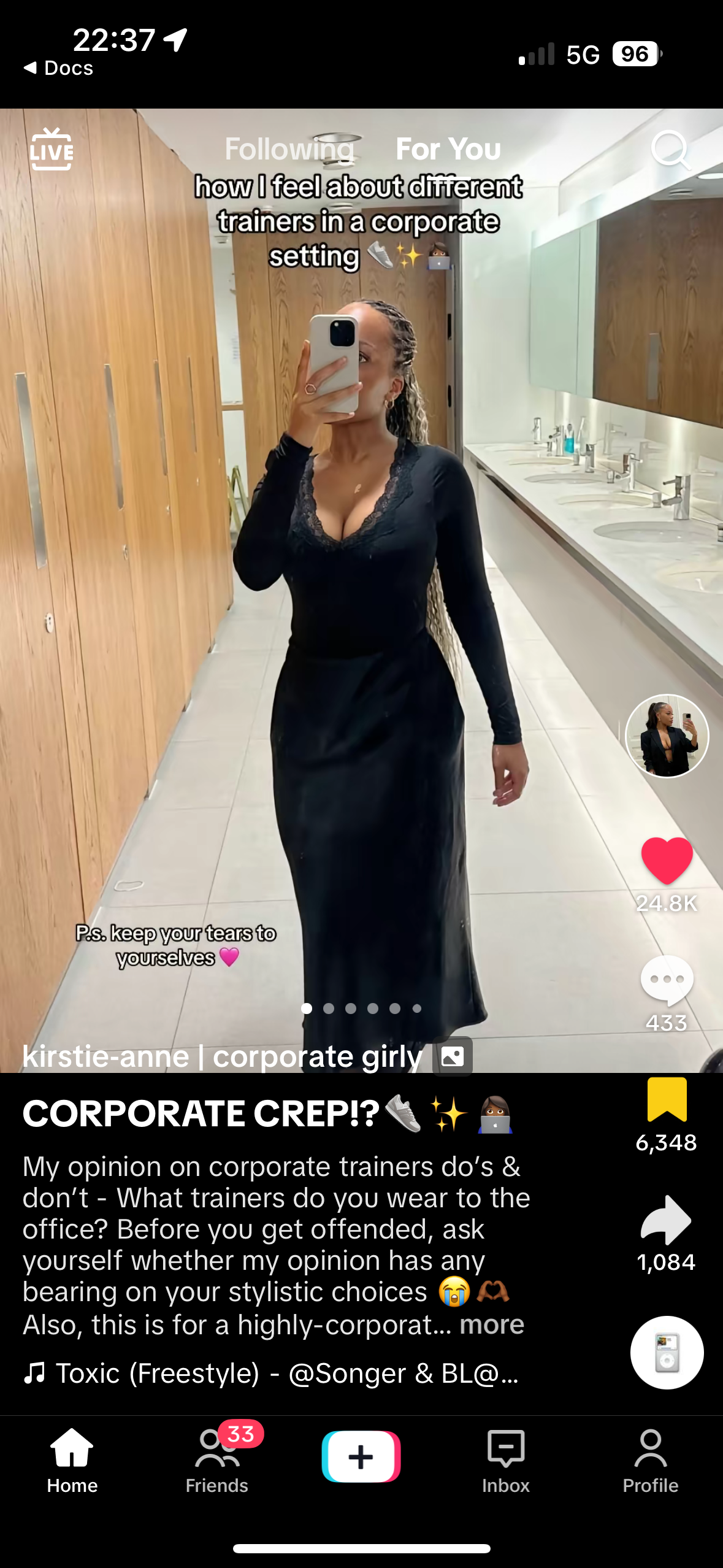Open the comments on this post
Image resolution: width=723 pixels, height=1568 pixels.
pyautogui.click(x=667, y=980)
